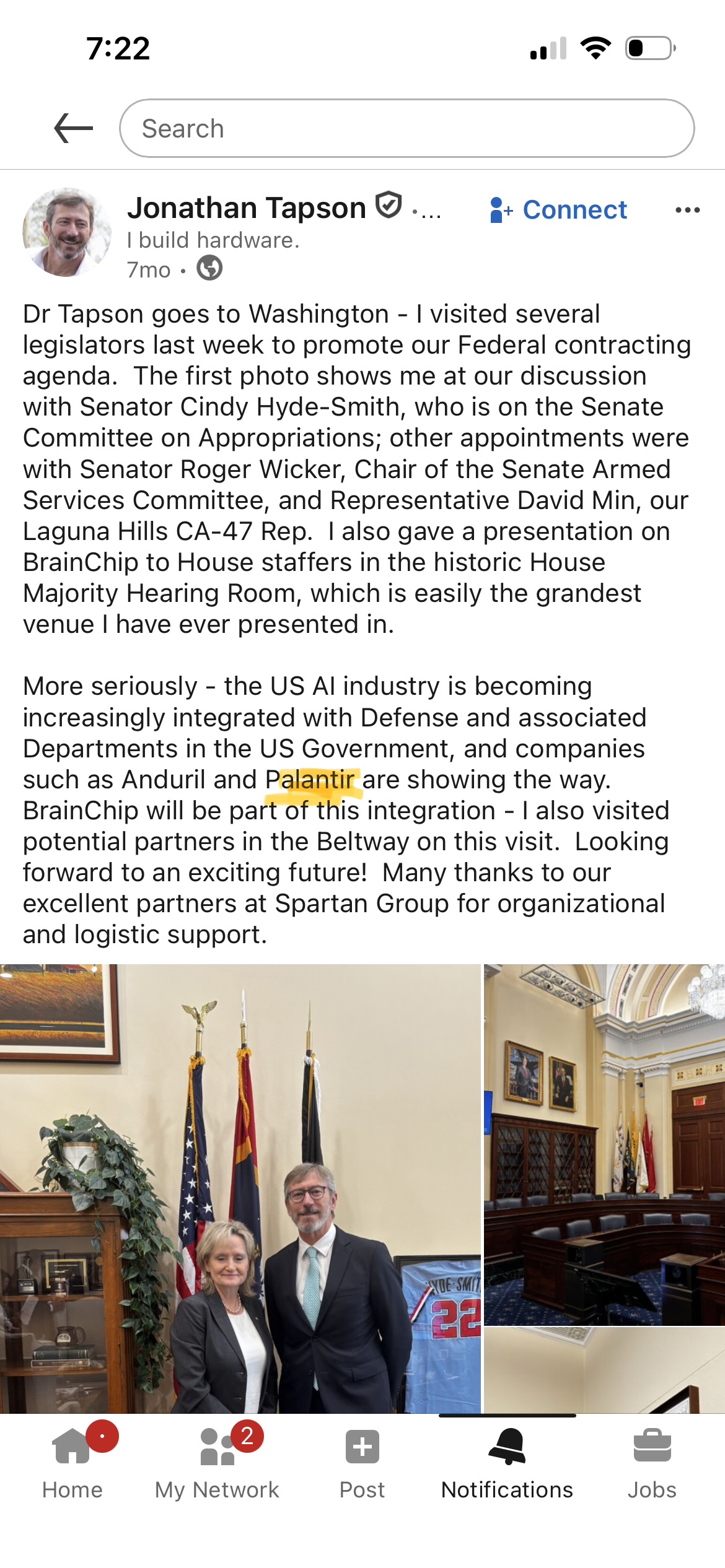Screen dimensions: 725x1568
Task: Open Jonathan Tapson's profile picture
Action: pos(67,232)
